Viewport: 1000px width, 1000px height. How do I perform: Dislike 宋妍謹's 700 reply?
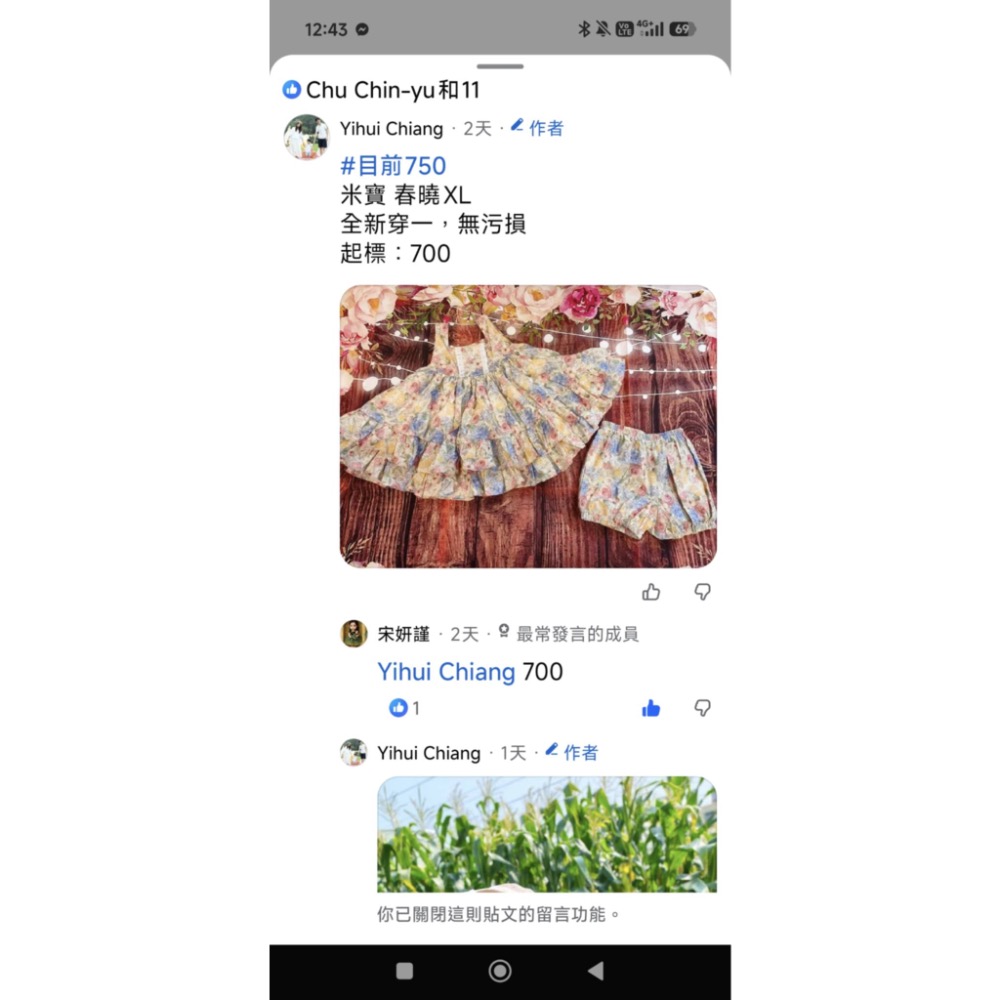click(x=703, y=708)
